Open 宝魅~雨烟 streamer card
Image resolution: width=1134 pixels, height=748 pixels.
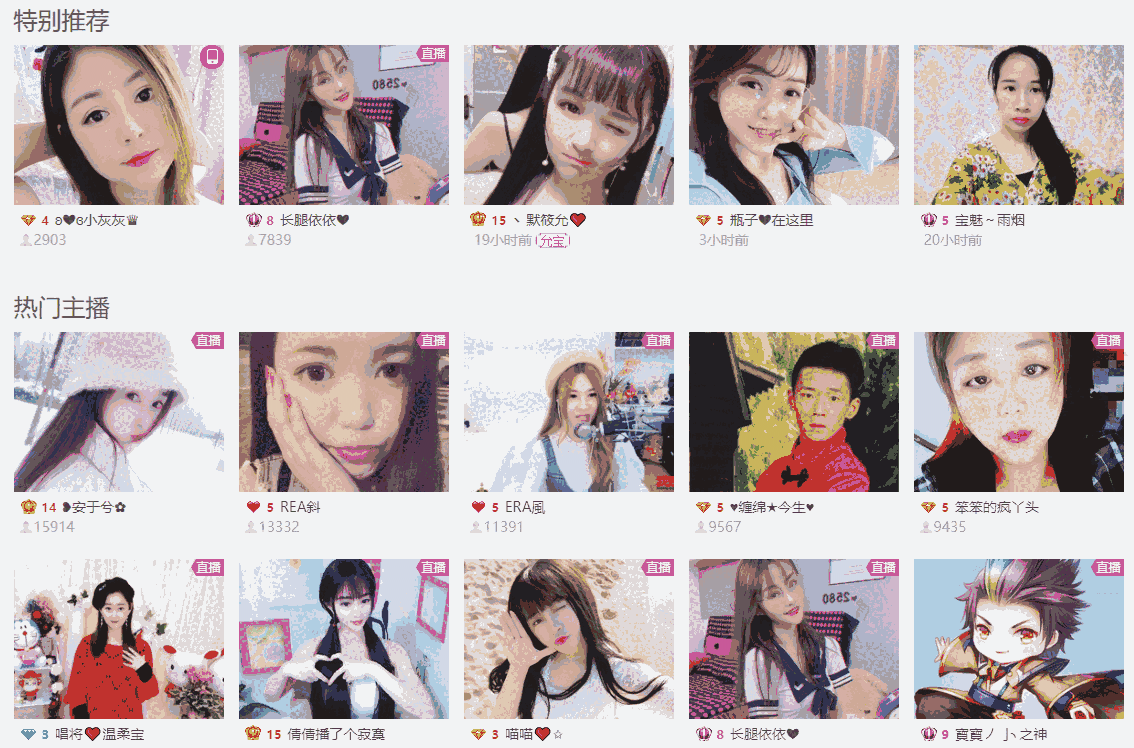coord(1018,125)
